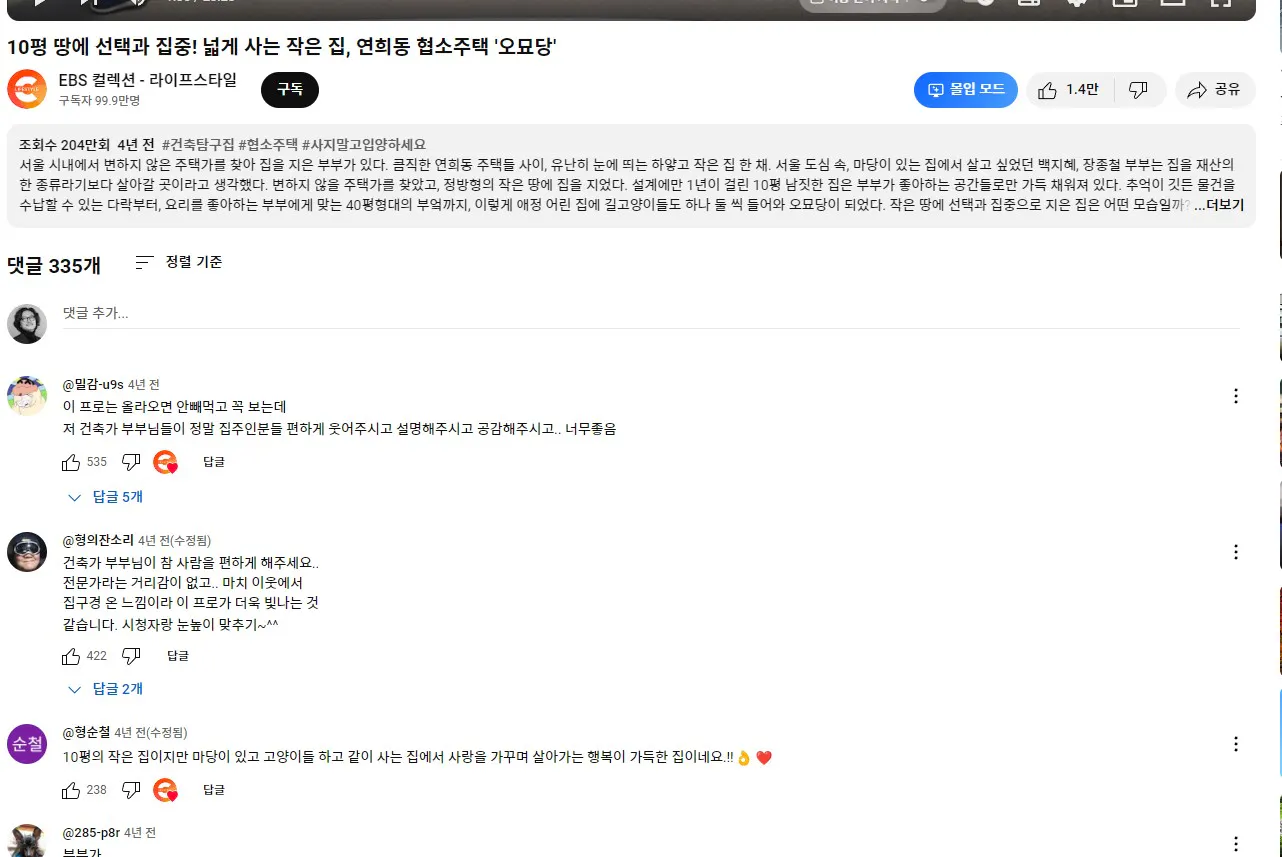Open the EBS 컬렉션 - 라이프스타일 channel page
Viewport: 1282px width, 857px height.
click(x=147, y=80)
